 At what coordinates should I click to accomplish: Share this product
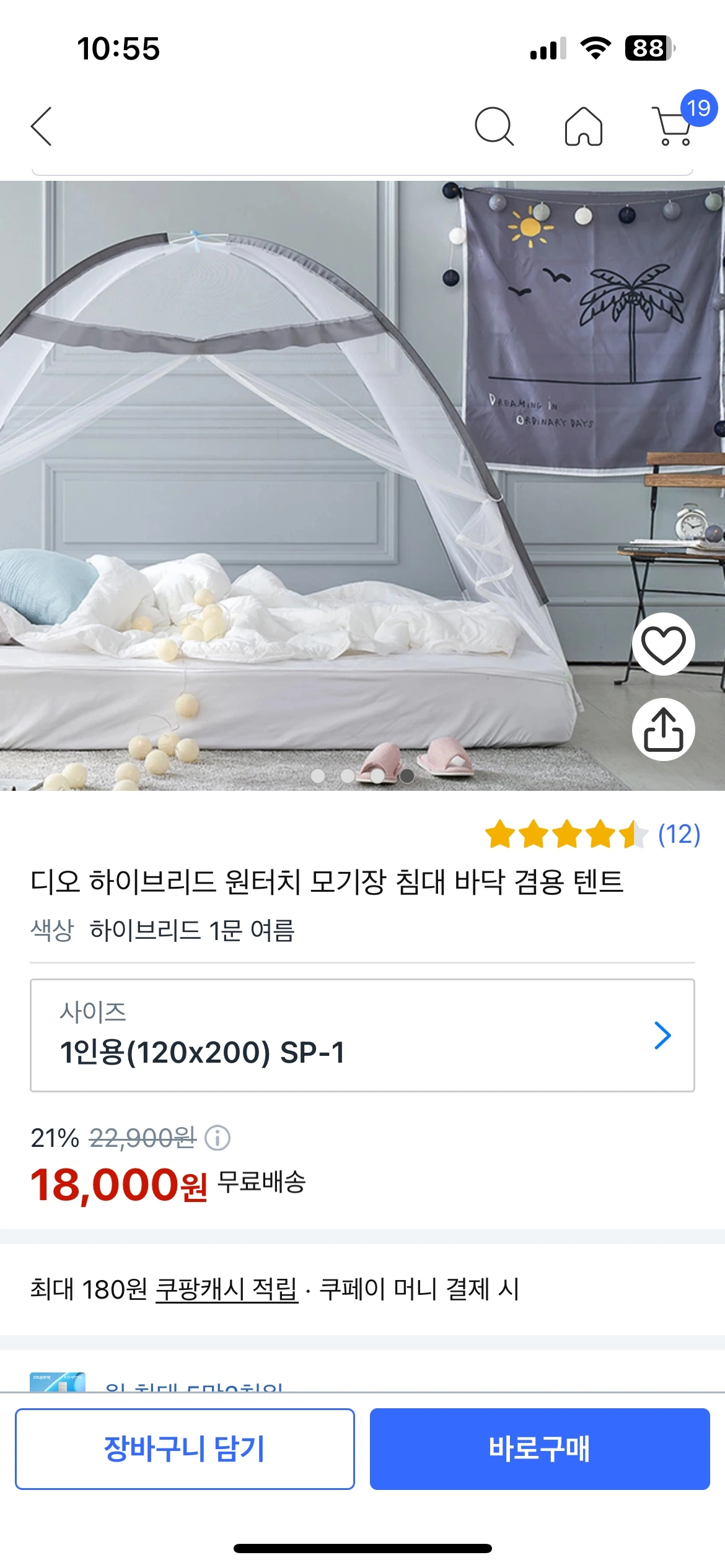pyautogui.click(x=663, y=730)
